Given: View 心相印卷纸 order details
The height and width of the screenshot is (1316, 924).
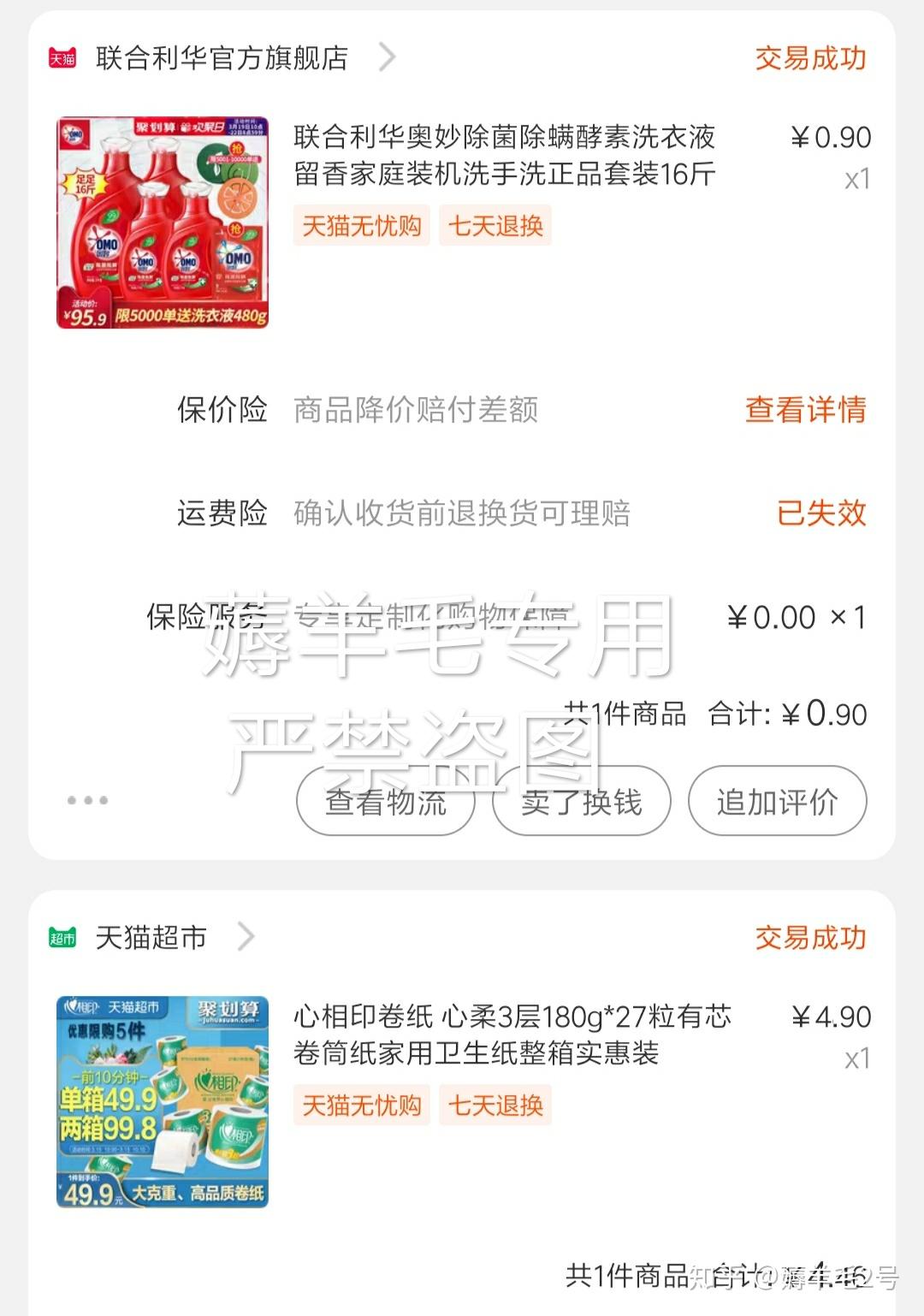Looking at the screenshot, I should pyautogui.click(x=512, y=1035).
